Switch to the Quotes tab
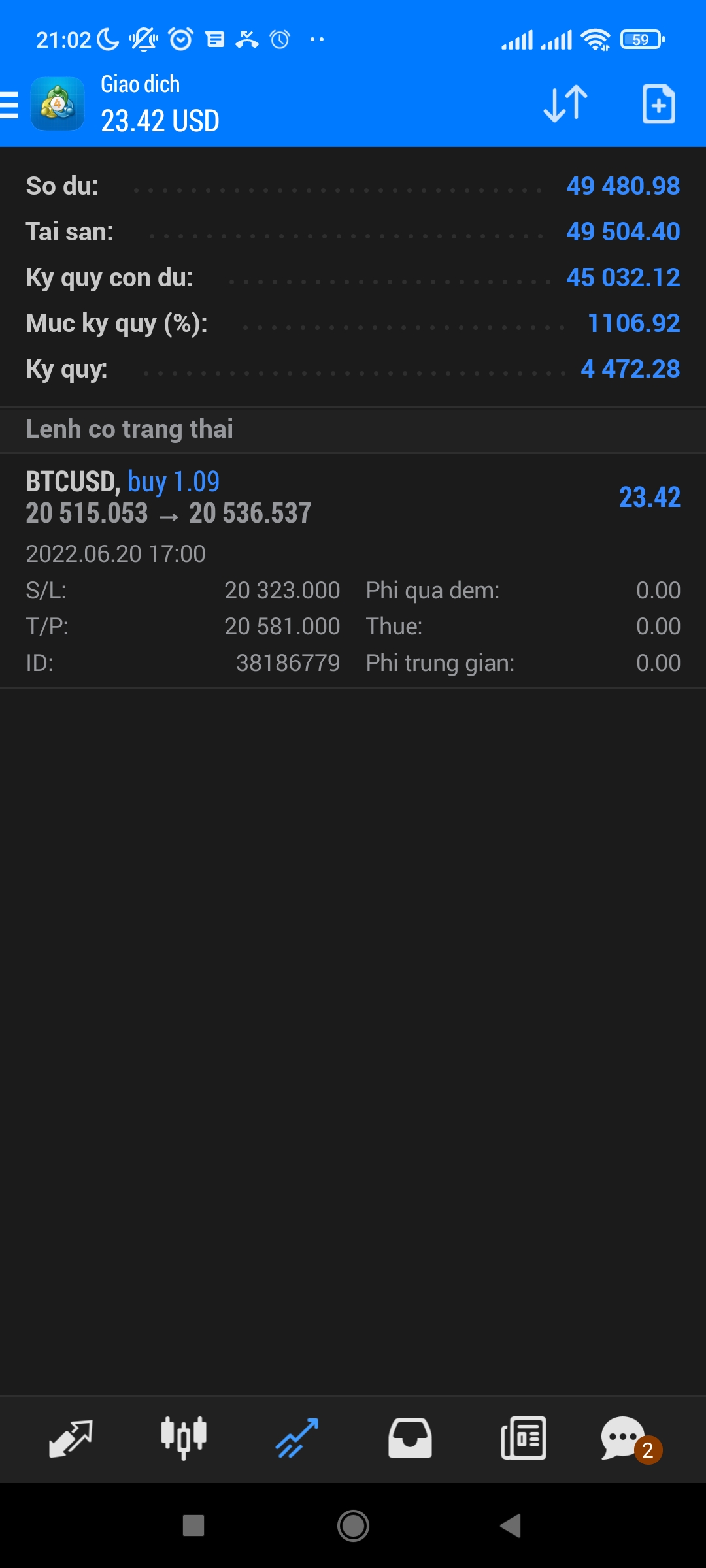This screenshot has width=706, height=1568. point(71,1439)
